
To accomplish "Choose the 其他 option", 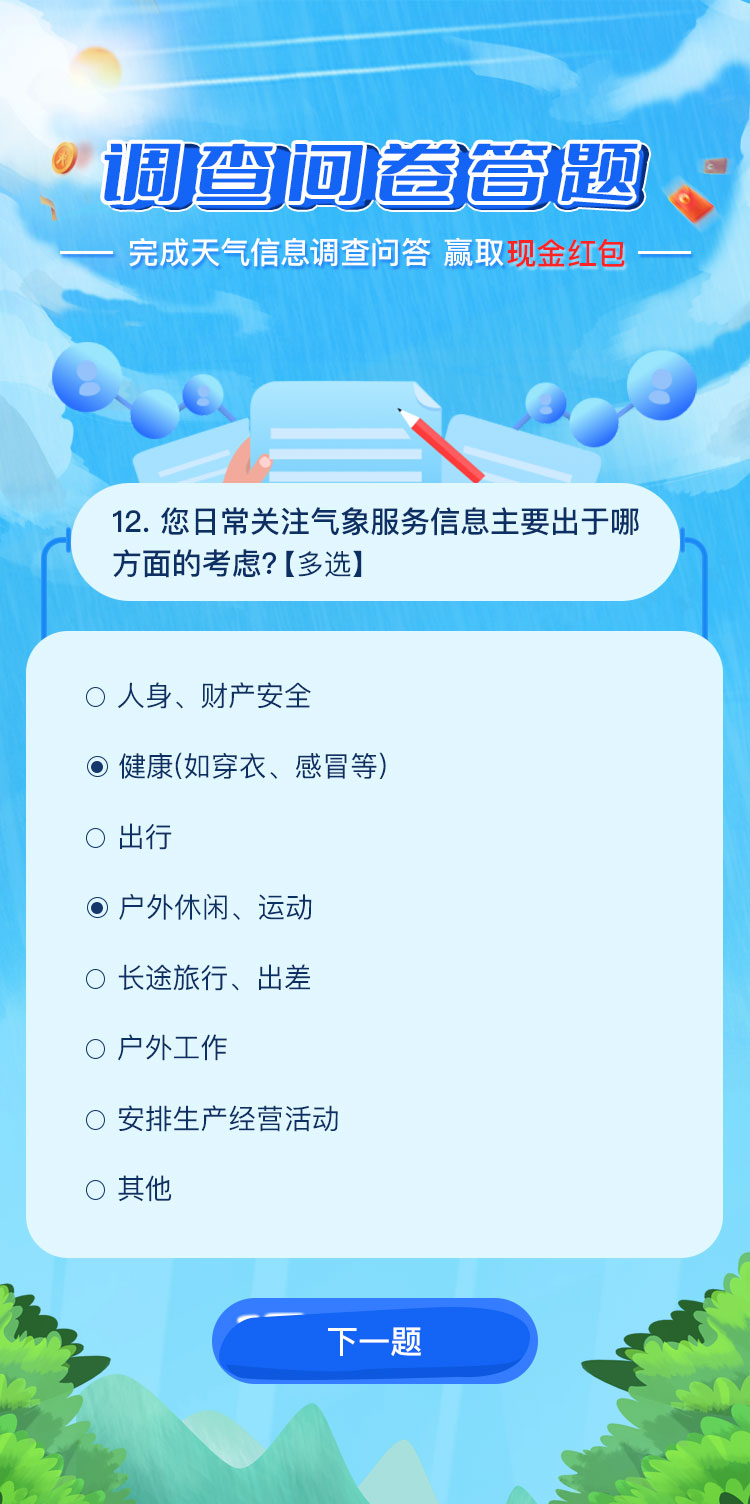I will click(x=96, y=1190).
